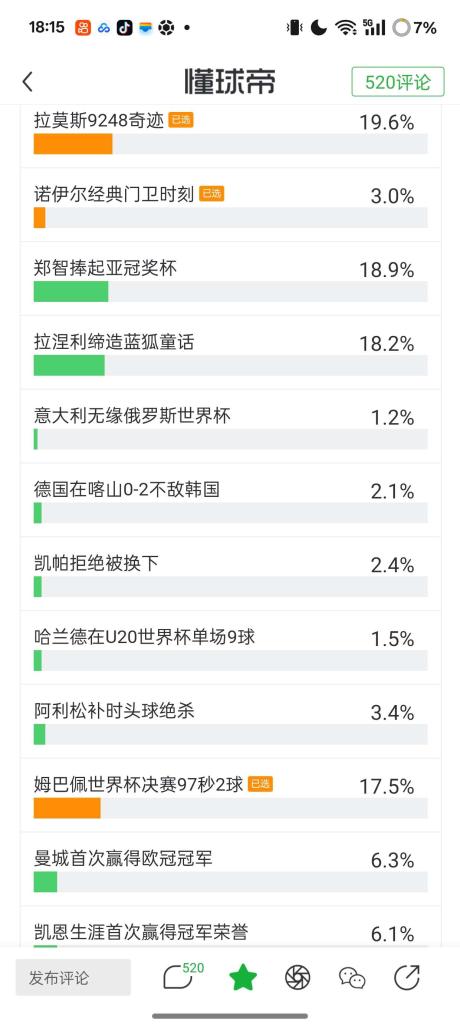Tap the WeChat share icon
The width and height of the screenshot is (460, 1028).
click(352, 978)
